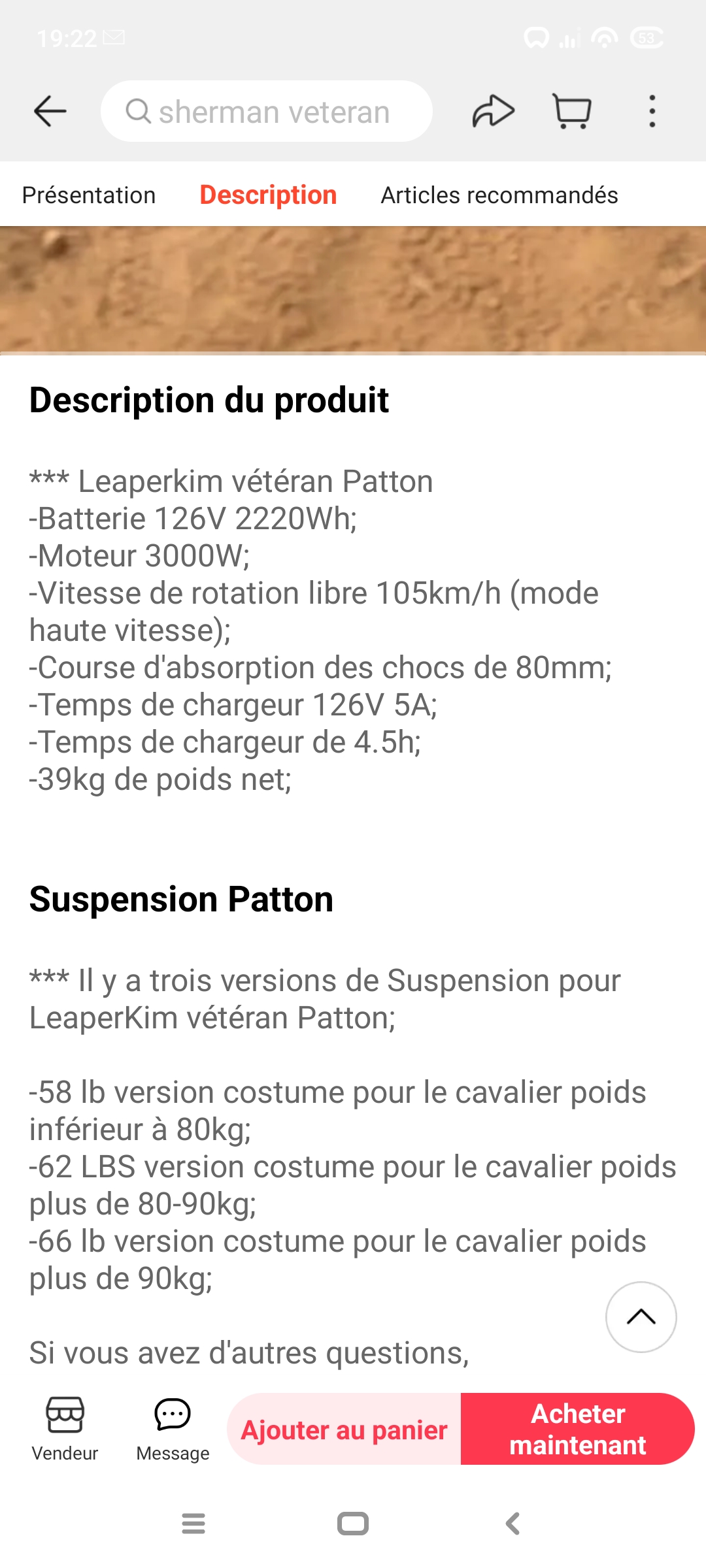This screenshot has width=706, height=1568.
Task: Open recent apps from navigation bar
Action: click(193, 1524)
